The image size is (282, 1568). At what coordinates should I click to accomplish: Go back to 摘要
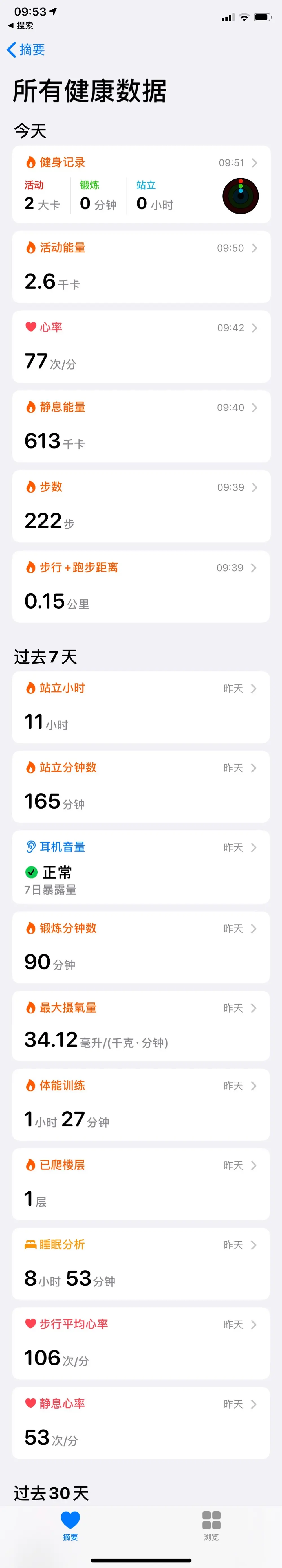(x=26, y=50)
